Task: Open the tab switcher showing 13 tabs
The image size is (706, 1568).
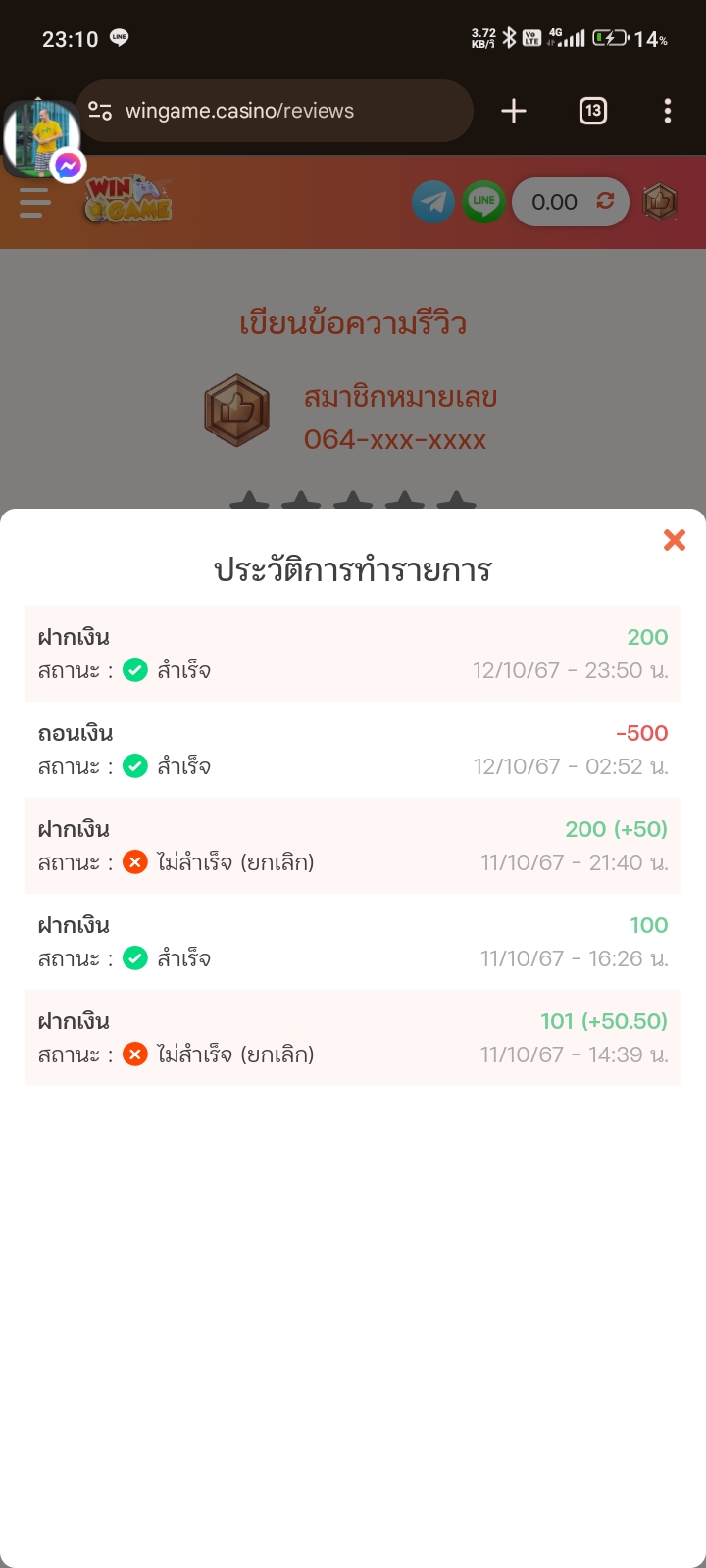Action: pos(592,111)
